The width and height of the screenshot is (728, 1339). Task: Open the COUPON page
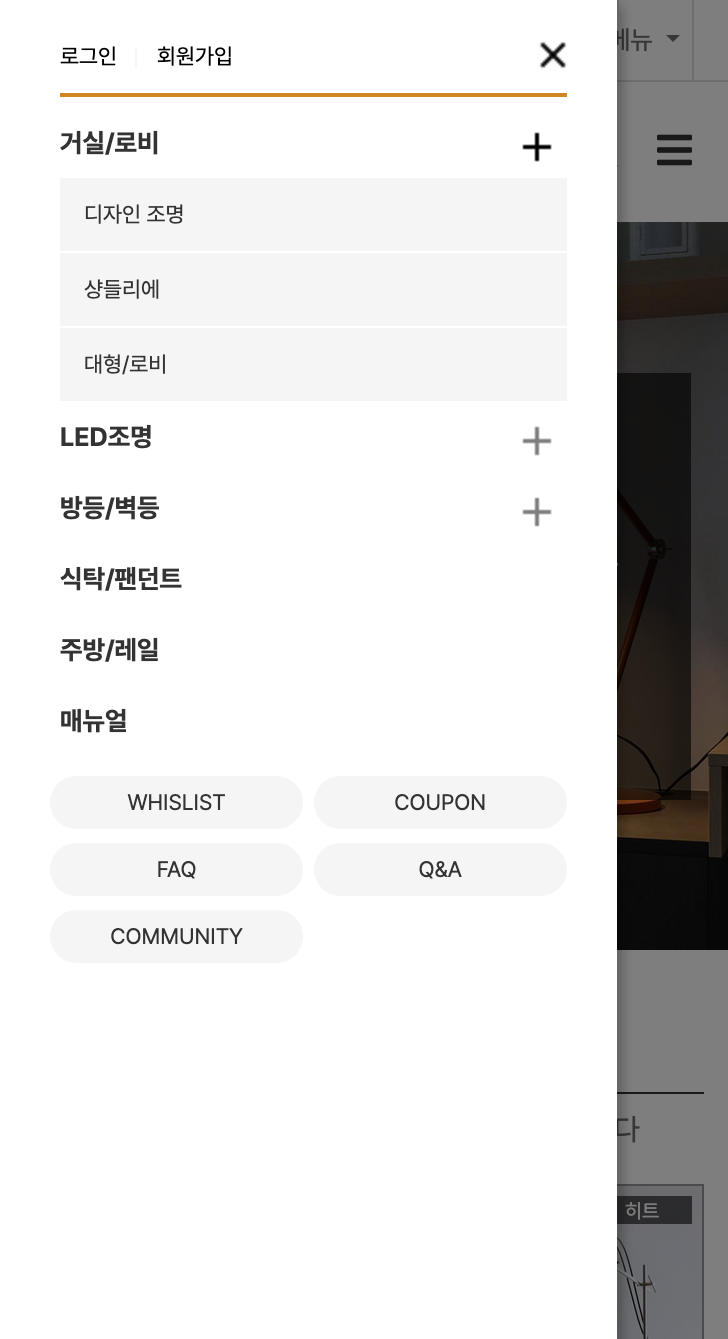(x=440, y=802)
